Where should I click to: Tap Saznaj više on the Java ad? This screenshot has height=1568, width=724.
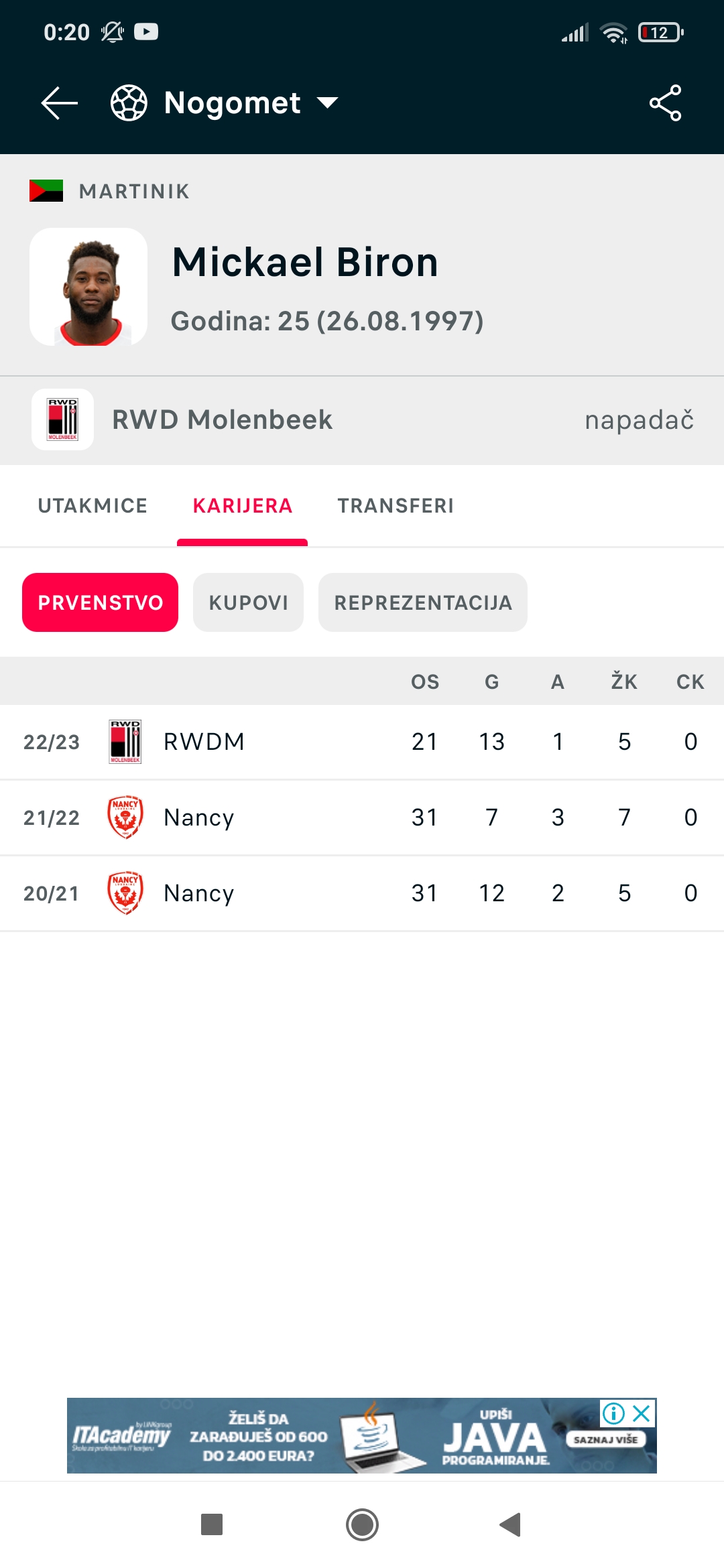[x=605, y=1439]
